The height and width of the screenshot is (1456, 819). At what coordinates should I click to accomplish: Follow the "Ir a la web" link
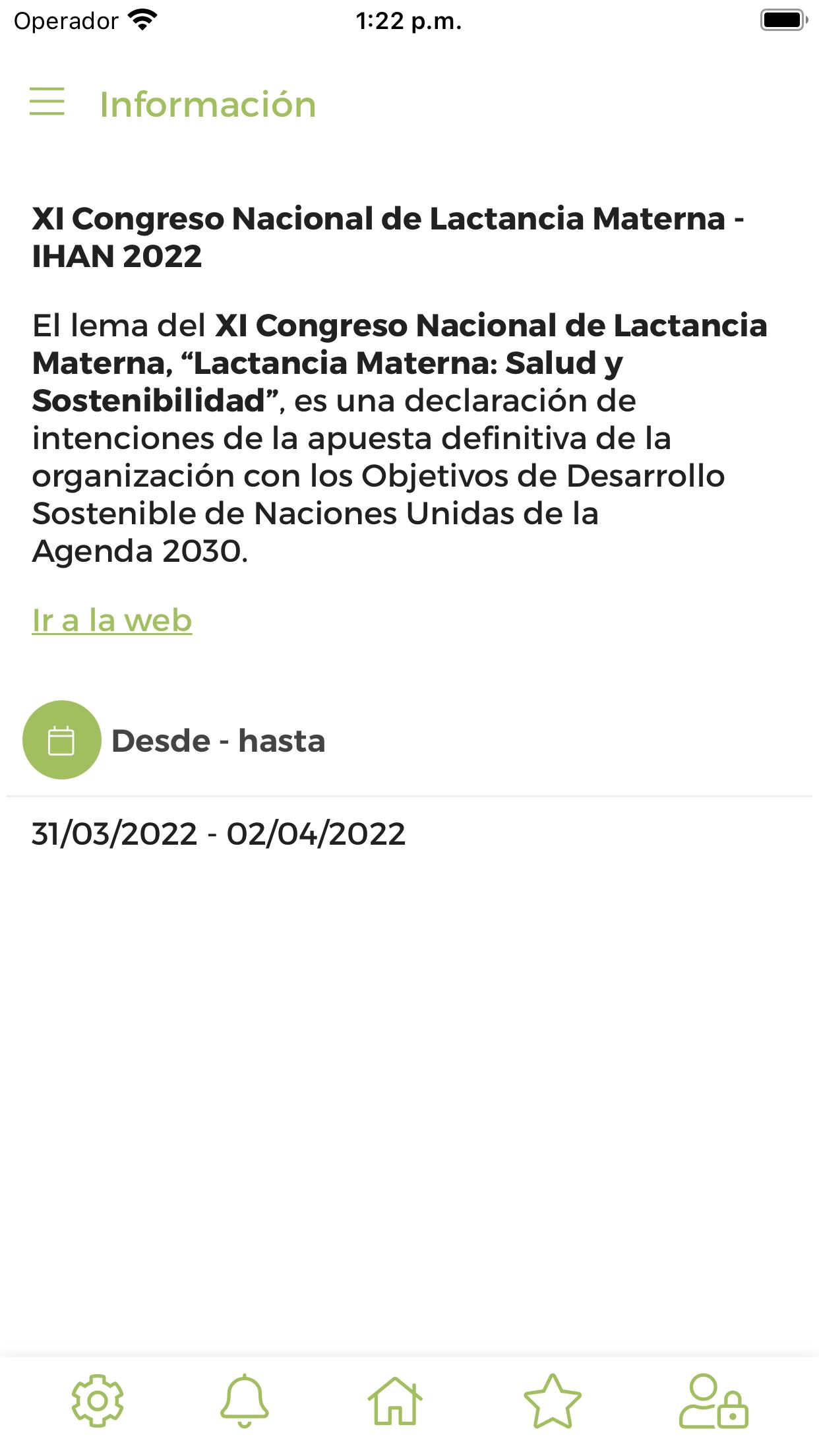coord(112,621)
